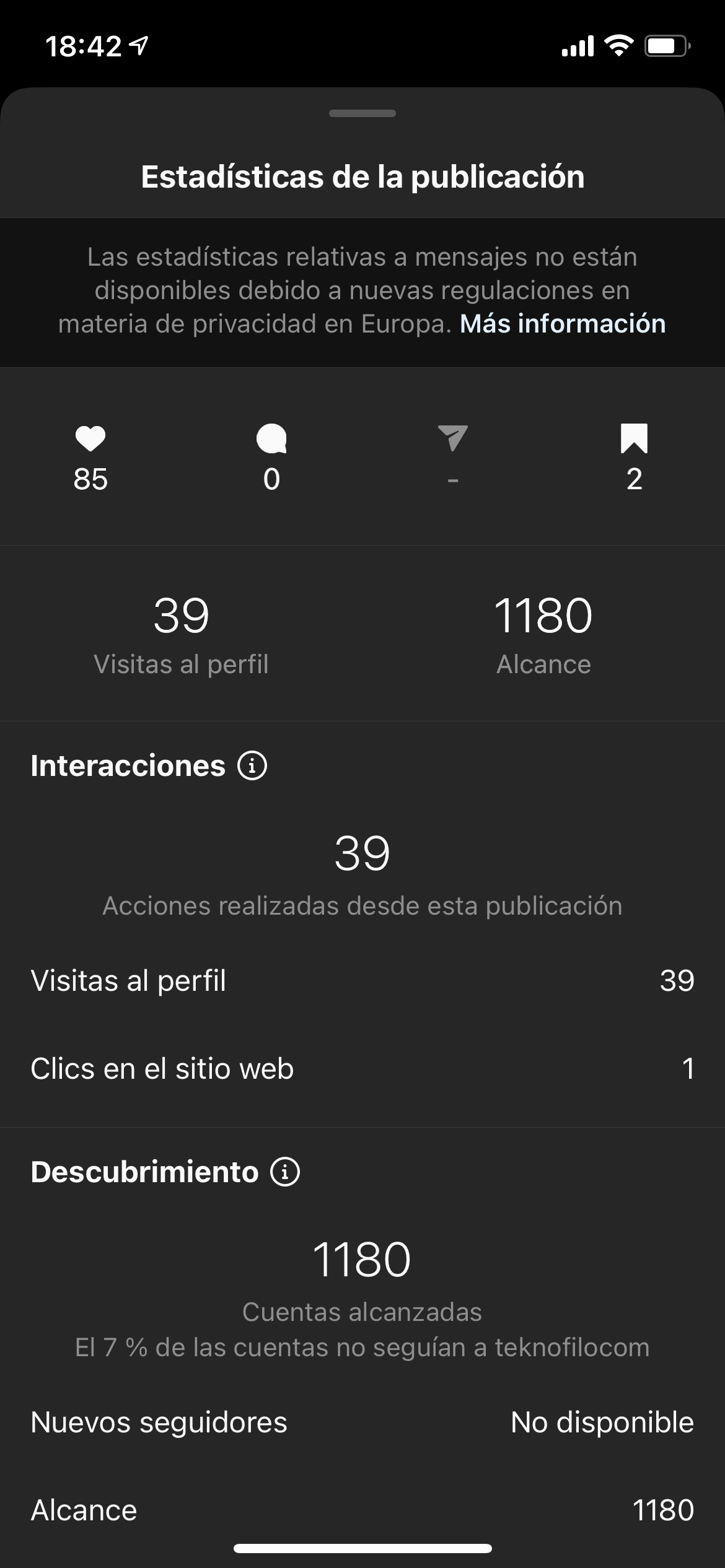Open the Más información link

563,324
